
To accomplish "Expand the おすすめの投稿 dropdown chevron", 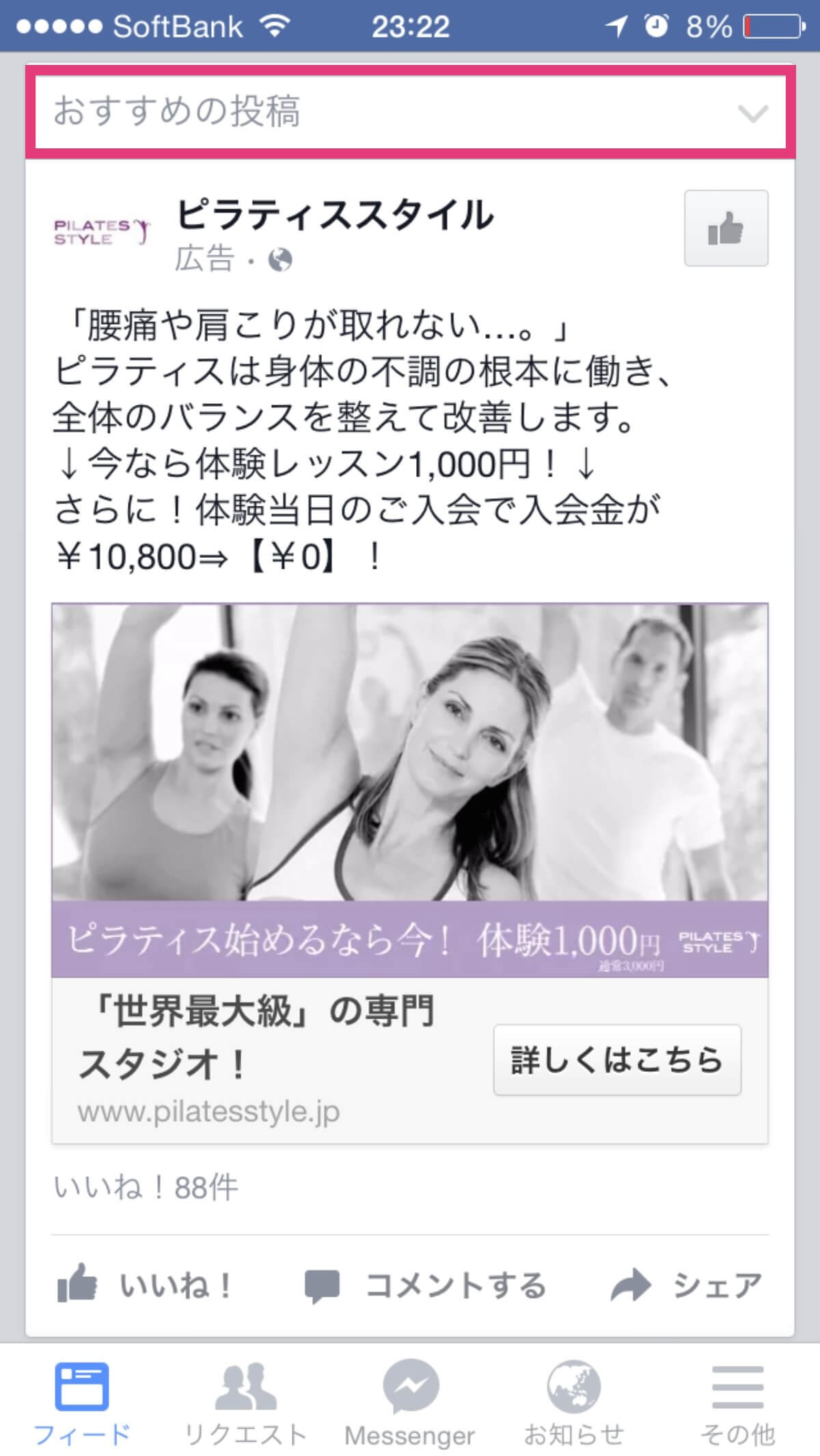I will [x=753, y=113].
